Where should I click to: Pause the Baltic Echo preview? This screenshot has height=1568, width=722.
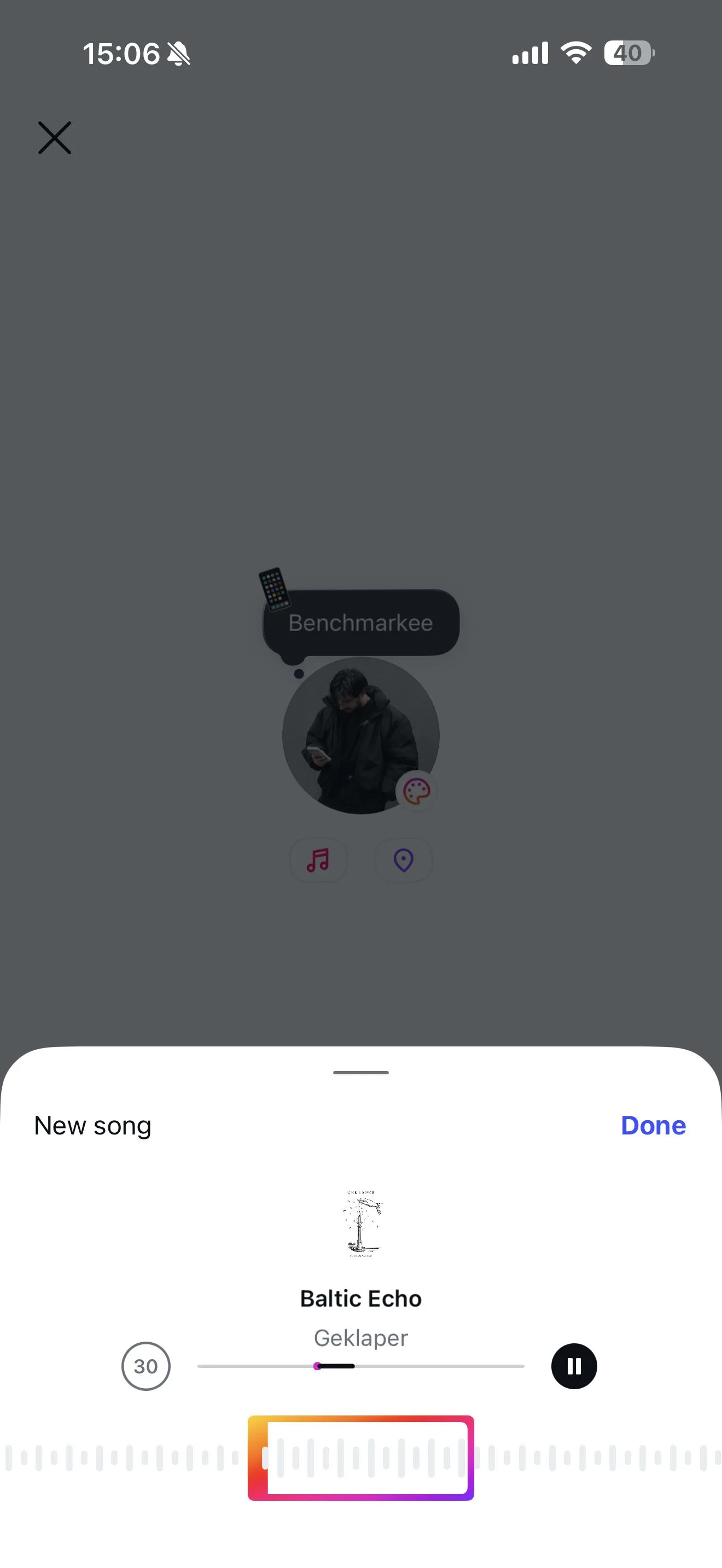573,1366
